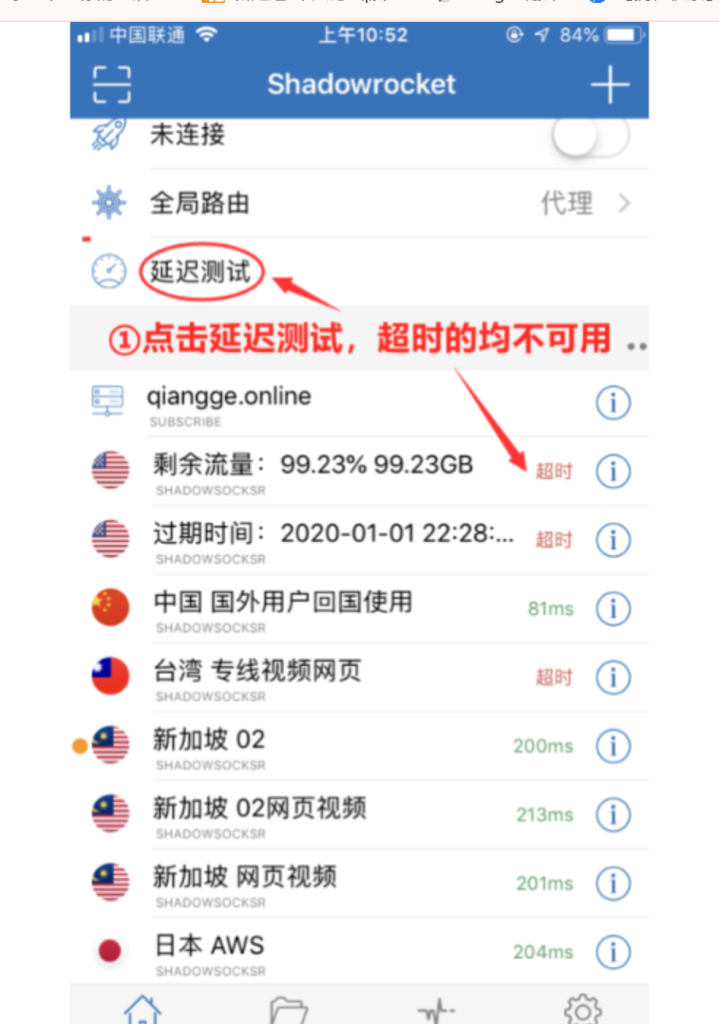Open the QR code scanner icon
This screenshot has width=719, height=1024.
pos(112,85)
